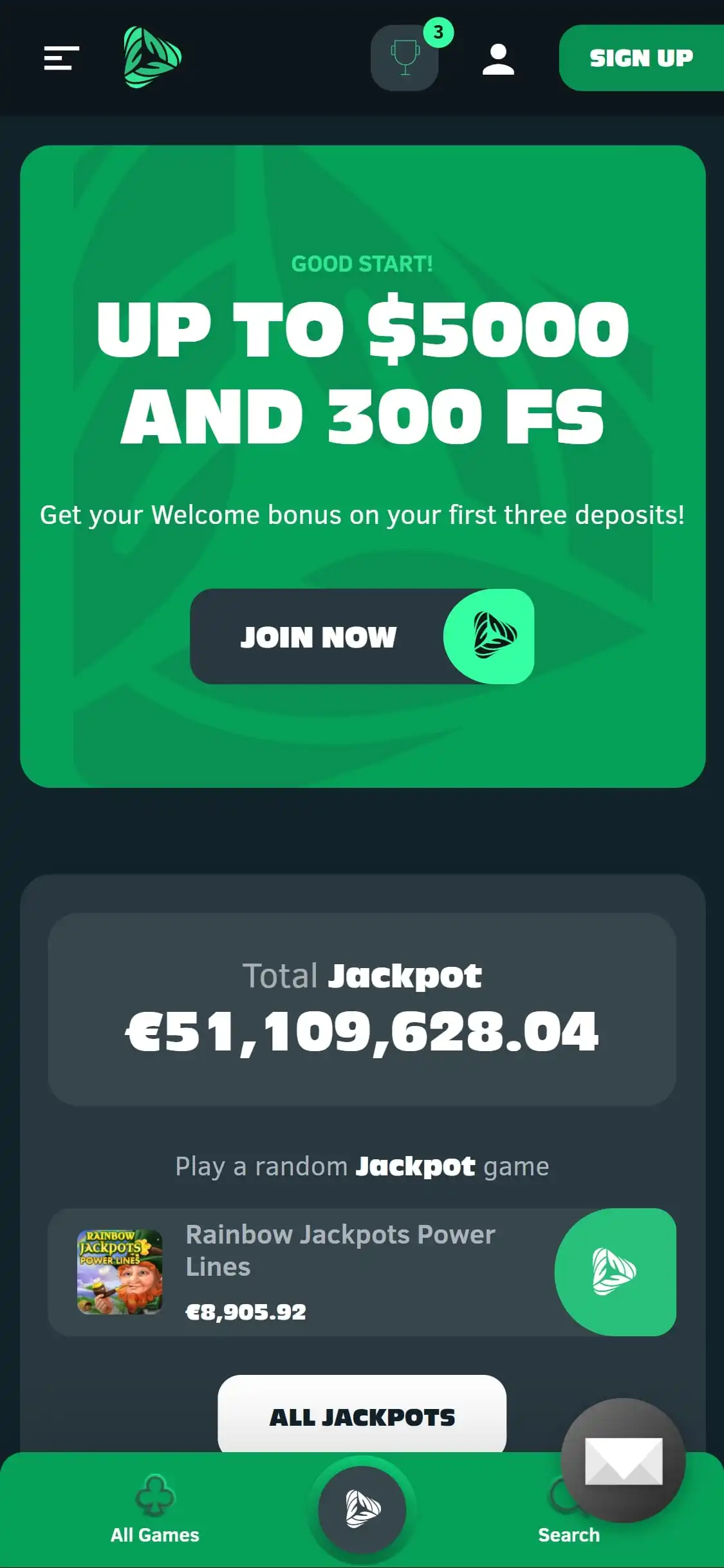Screen dimensions: 724x1568
Task: Tap Join Now on welcome bonus banner
Action: pyautogui.click(x=362, y=637)
